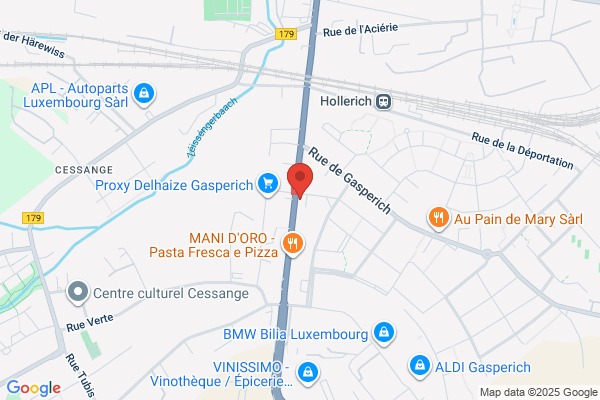The height and width of the screenshot is (400, 600).
Task: Select the Centre culturel Cessange marker
Action: click(x=78, y=293)
